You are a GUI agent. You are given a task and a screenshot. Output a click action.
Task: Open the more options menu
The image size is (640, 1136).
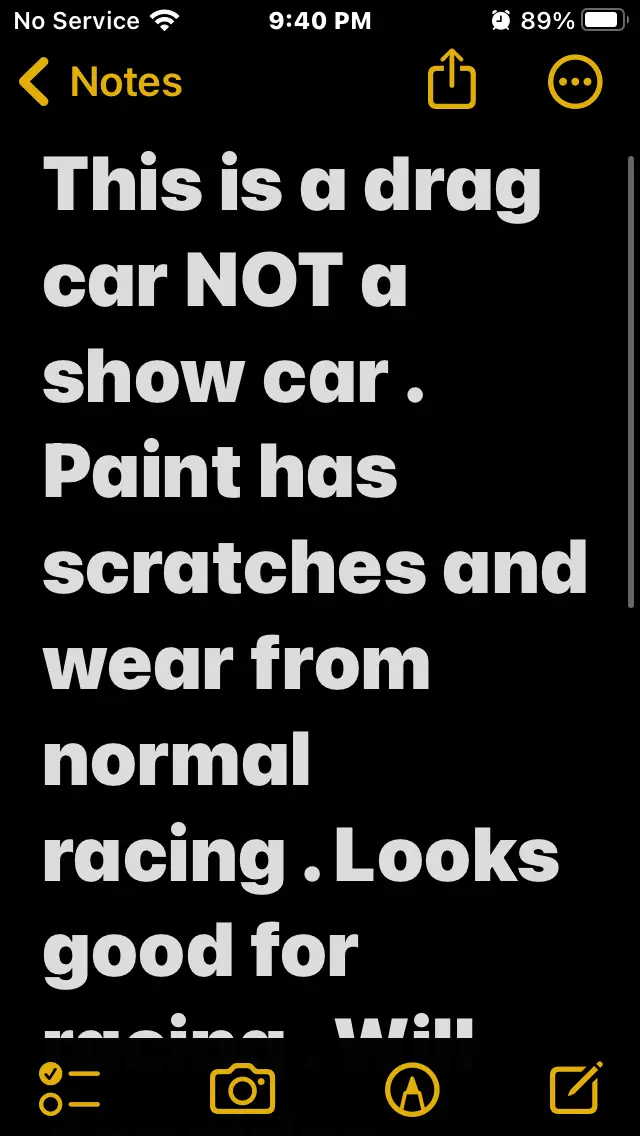point(575,82)
